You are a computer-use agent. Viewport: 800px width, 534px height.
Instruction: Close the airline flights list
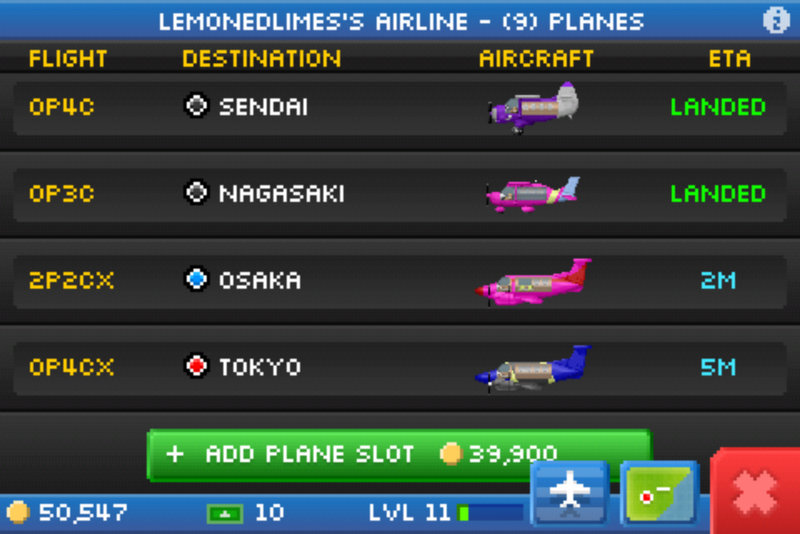(x=756, y=493)
